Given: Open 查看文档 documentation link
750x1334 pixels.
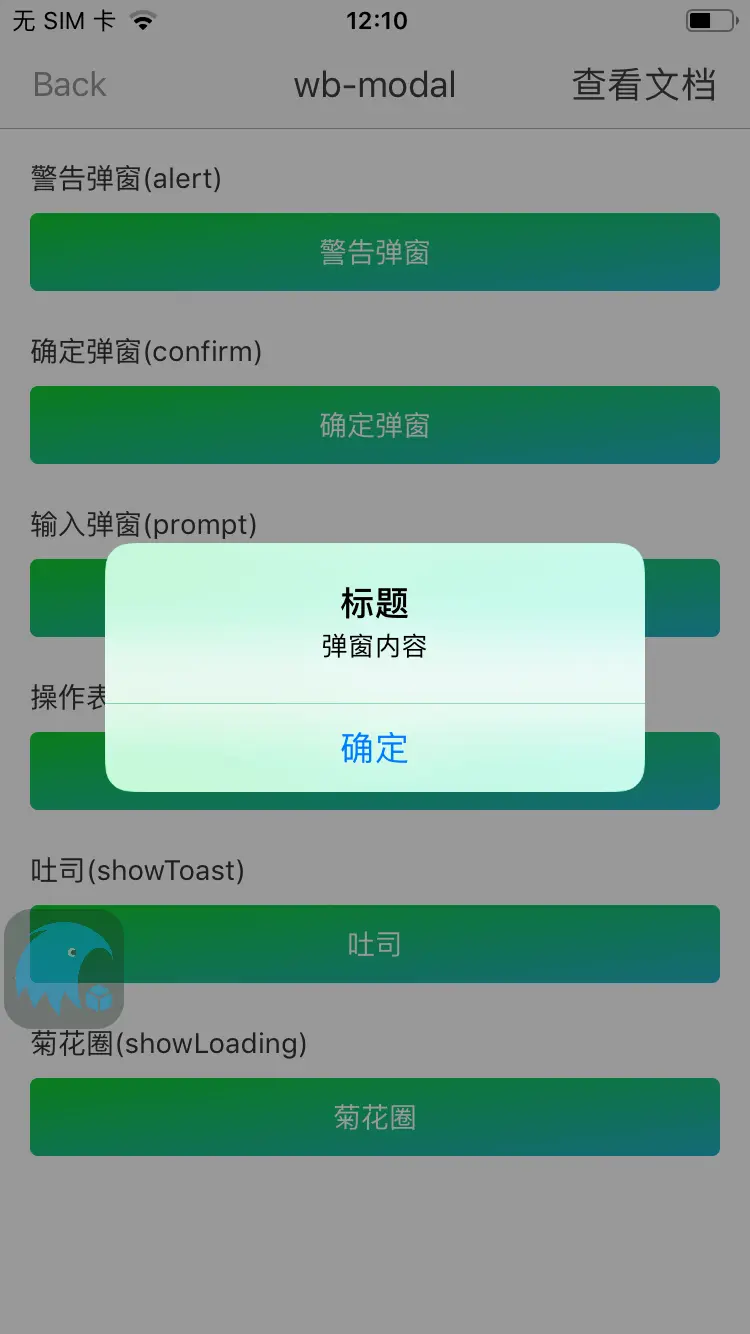Looking at the screenshot, I should pos(643,85).
